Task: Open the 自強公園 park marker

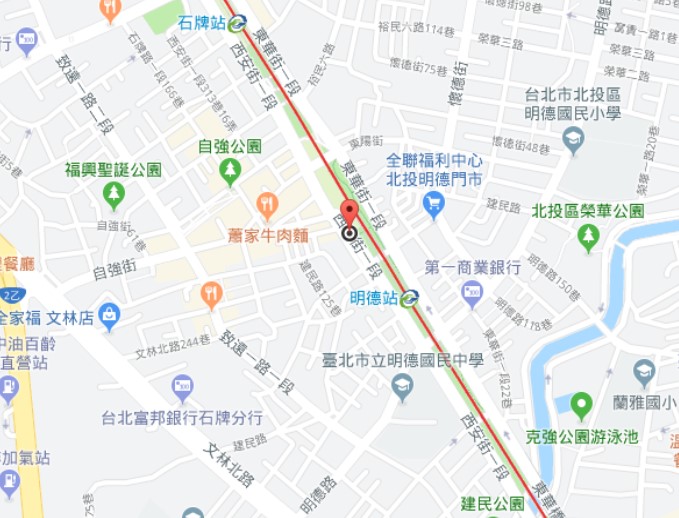Action: point(231,171)
